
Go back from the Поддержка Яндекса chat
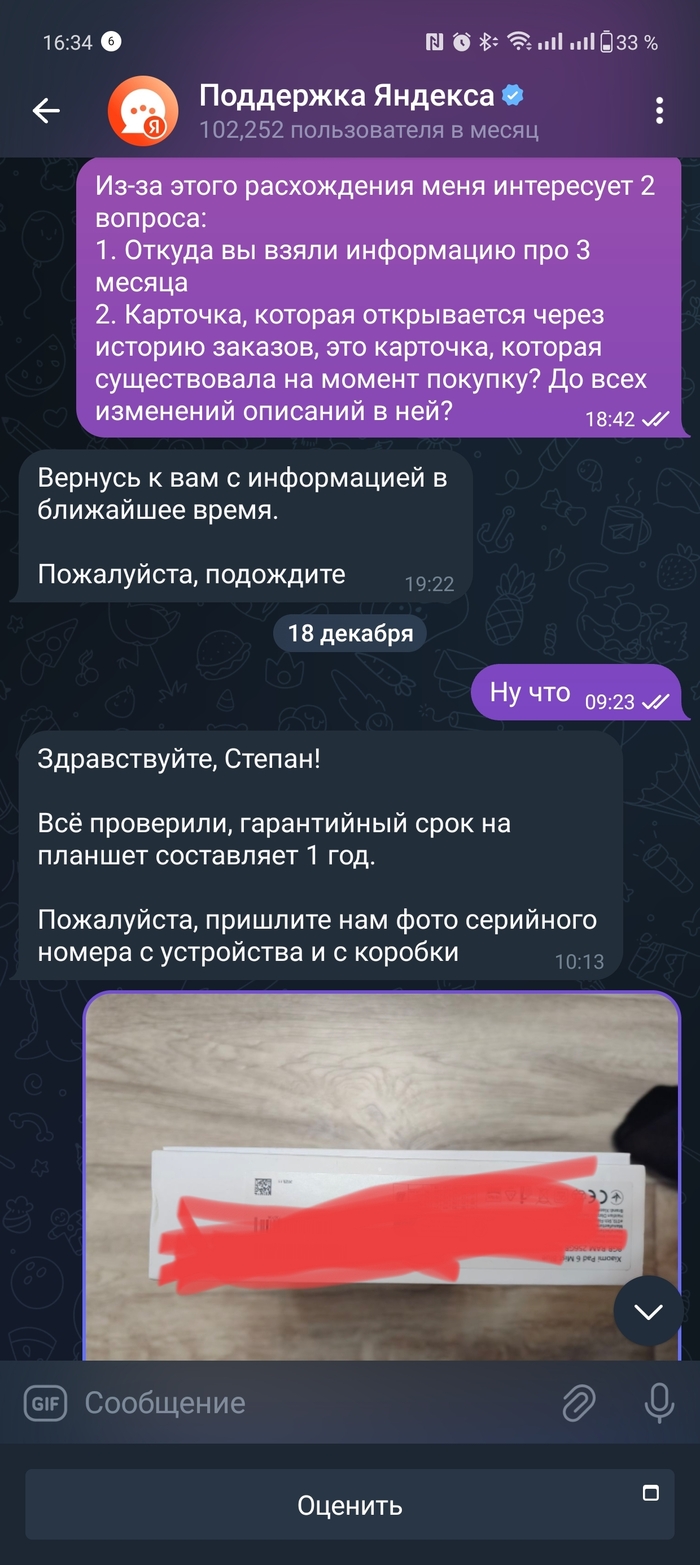coord(46,111)
